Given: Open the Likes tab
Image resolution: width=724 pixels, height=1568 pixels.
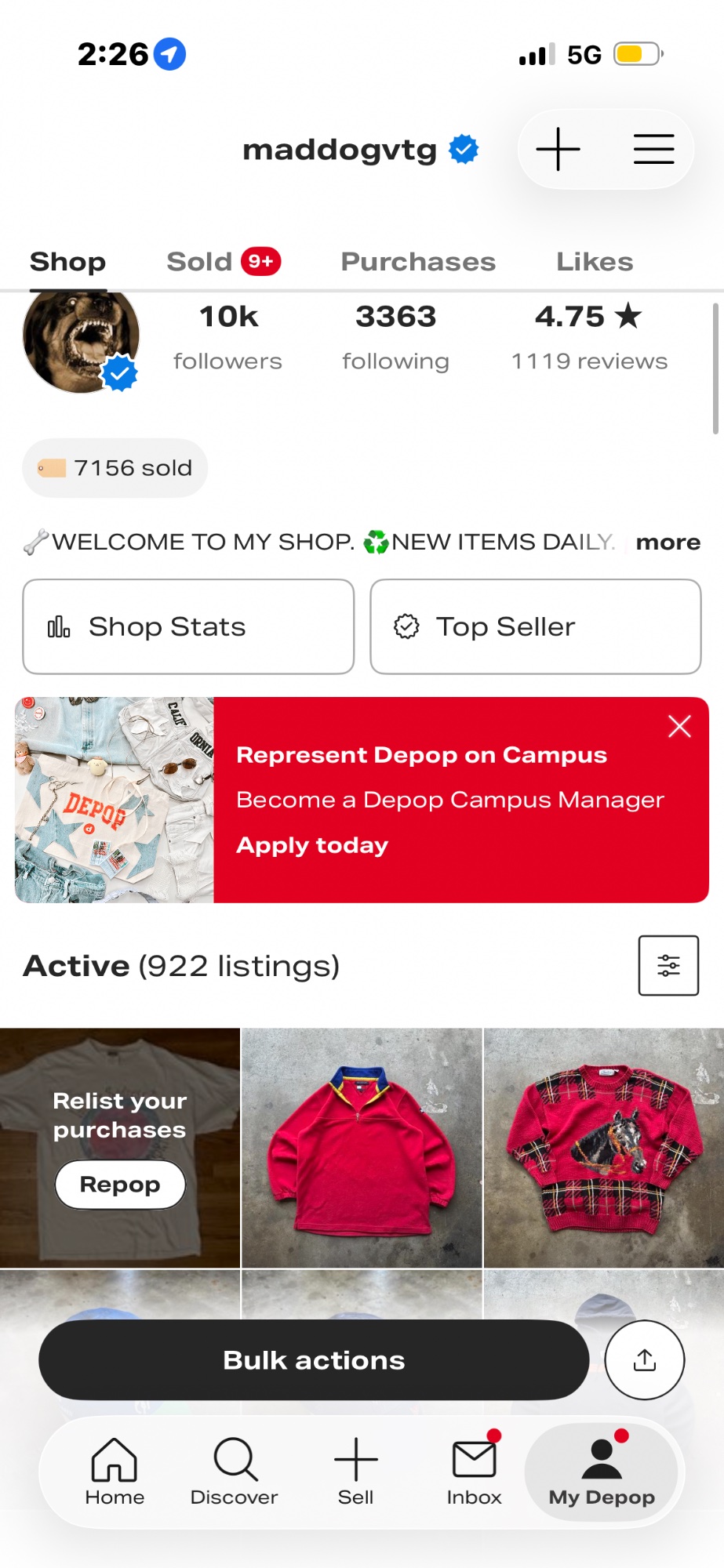Looking at the screenshot, I should pos(595,262).
